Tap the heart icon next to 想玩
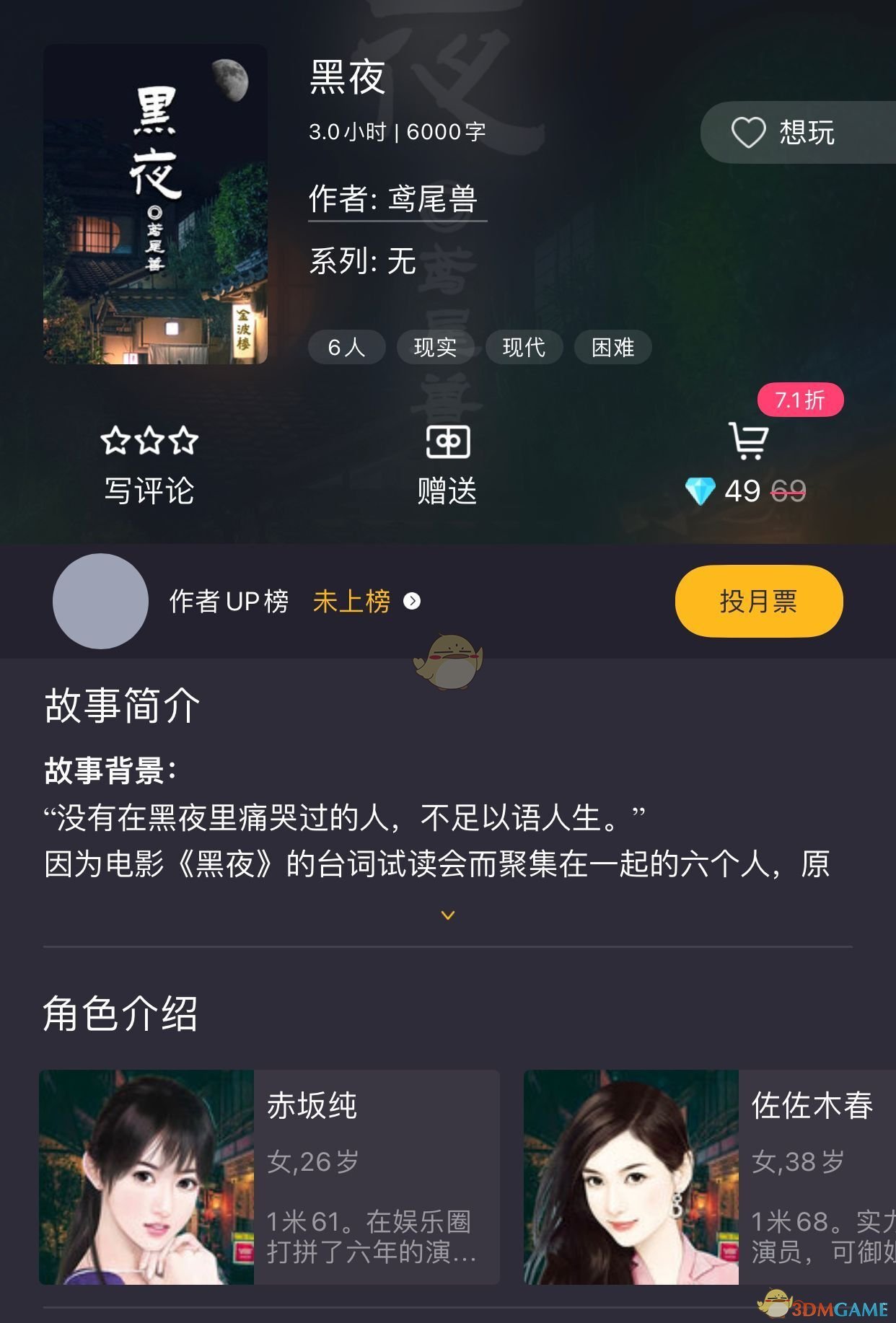 click(747, 131)
